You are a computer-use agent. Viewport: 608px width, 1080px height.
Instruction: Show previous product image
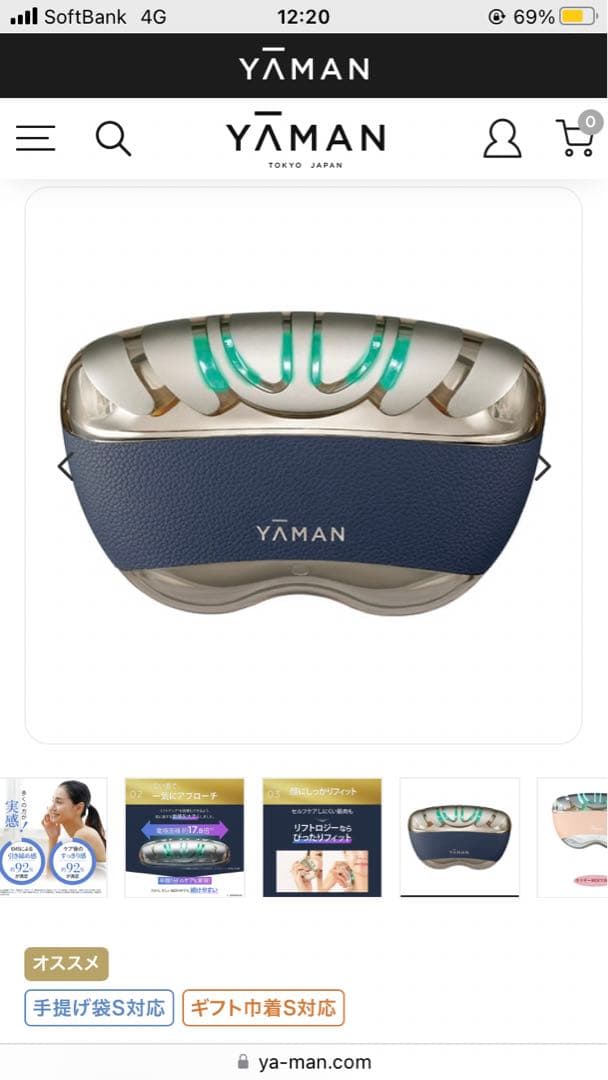click(66, 467)
